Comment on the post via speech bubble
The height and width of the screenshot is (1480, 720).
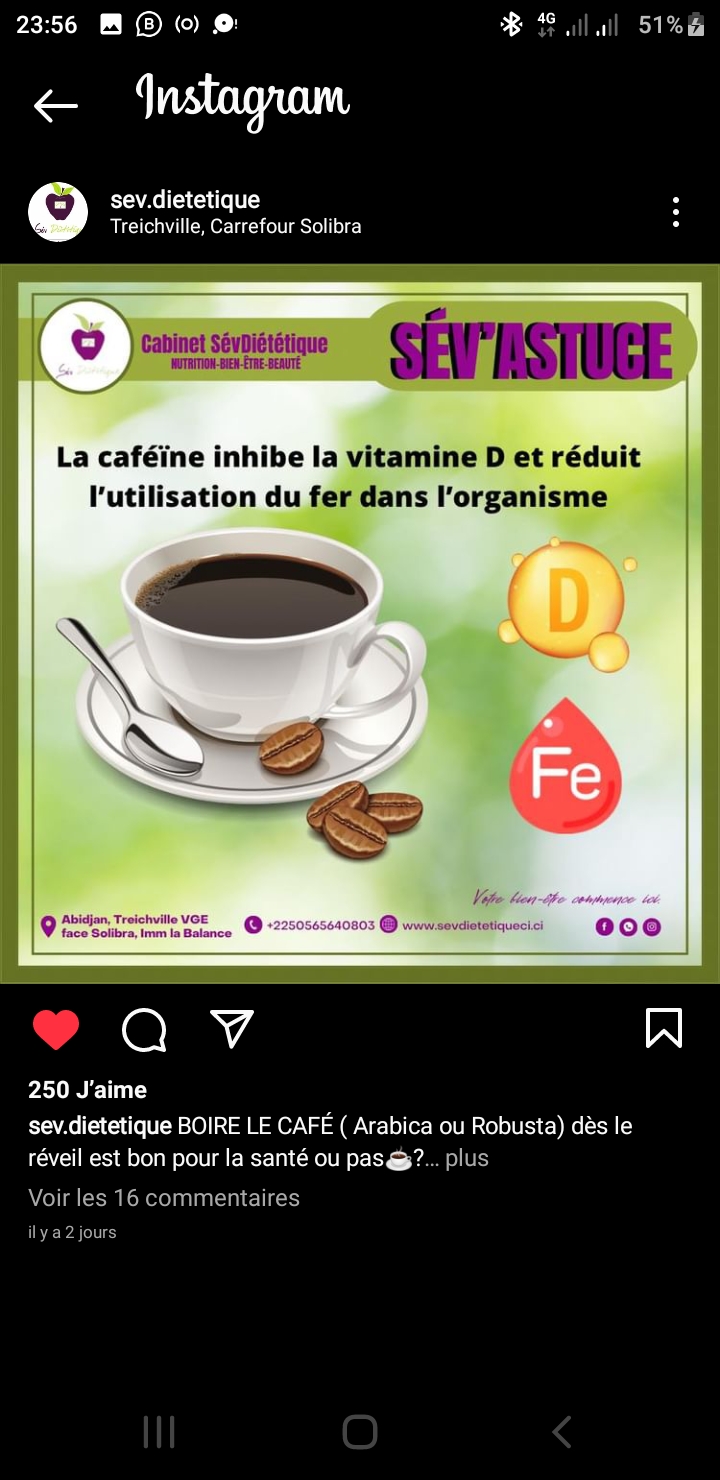(144, 1029)
